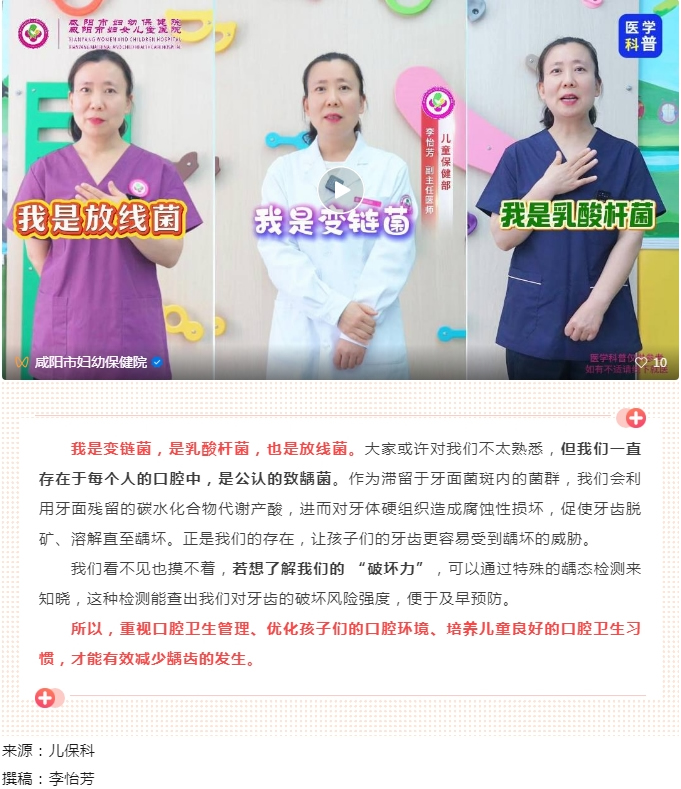681x789 pixels.
Task: Play the embedded video
Action: (x=340, y=189)
